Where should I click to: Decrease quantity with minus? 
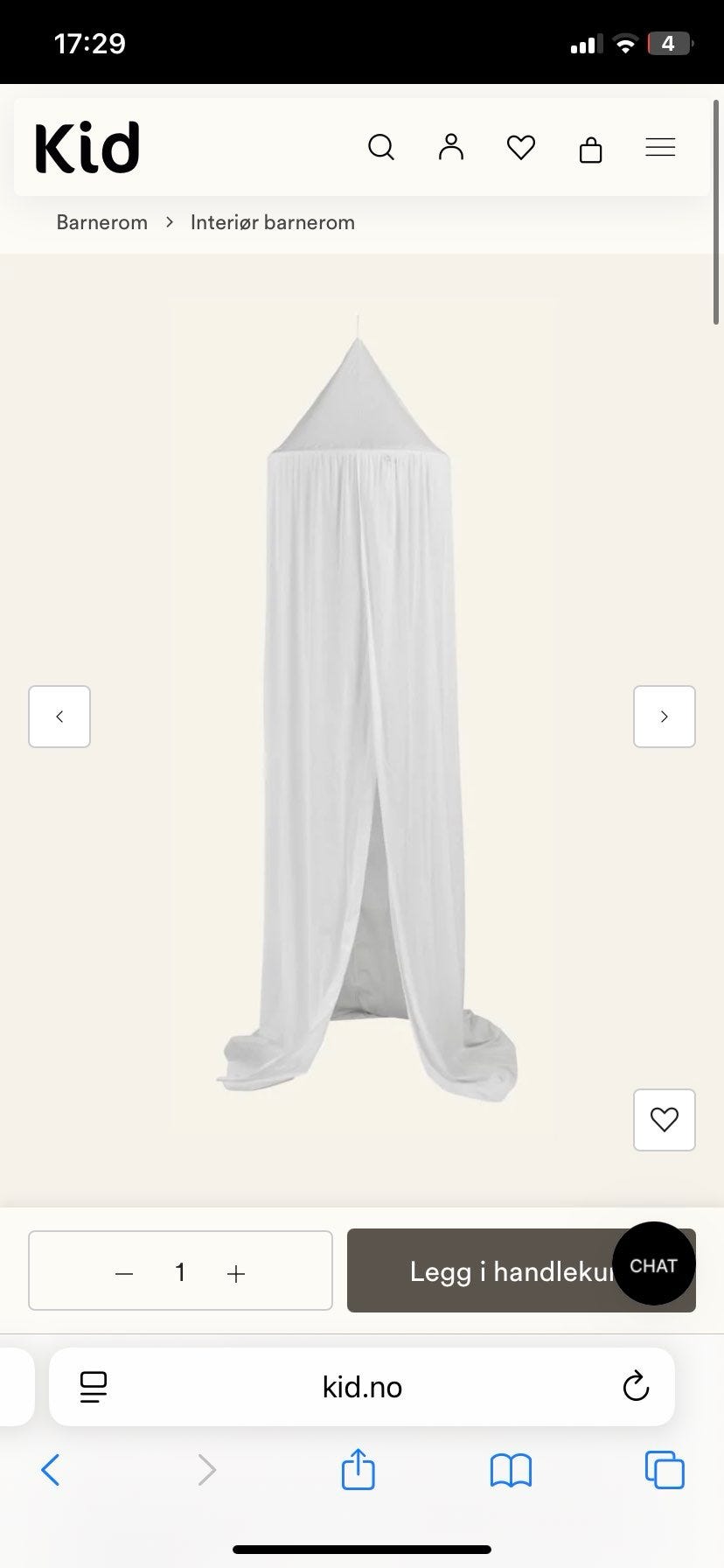(124, 1273)
